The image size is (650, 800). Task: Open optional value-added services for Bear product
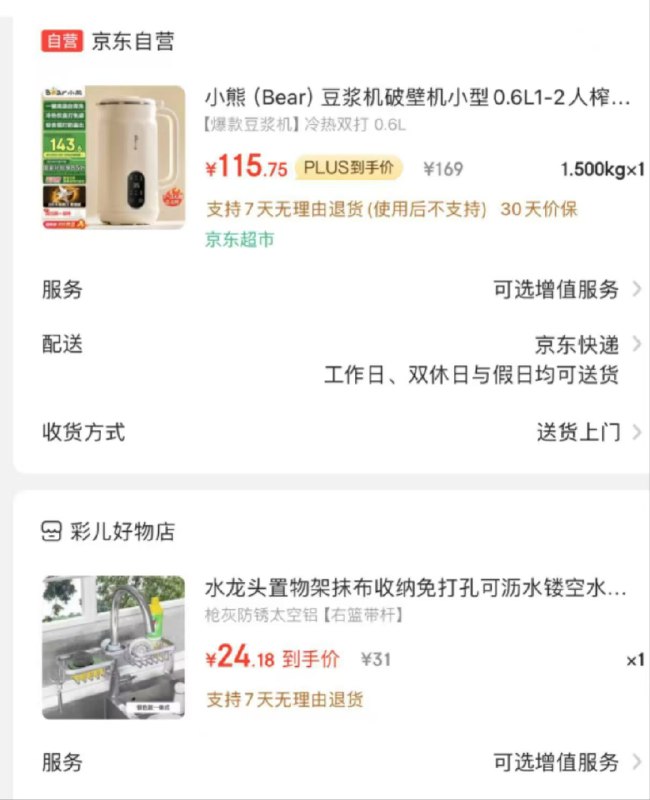[567, 291]
